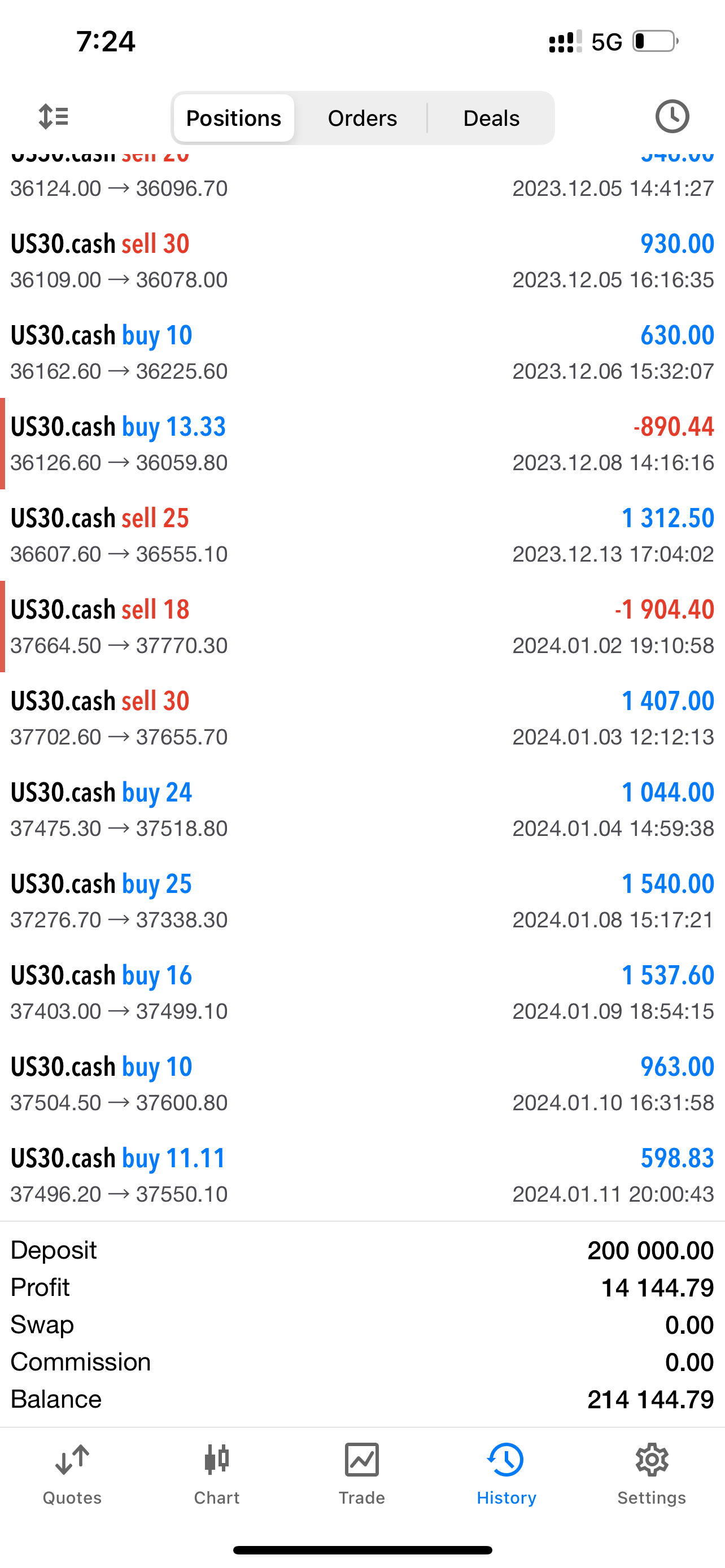Select the Positions segment

point(234,118)
